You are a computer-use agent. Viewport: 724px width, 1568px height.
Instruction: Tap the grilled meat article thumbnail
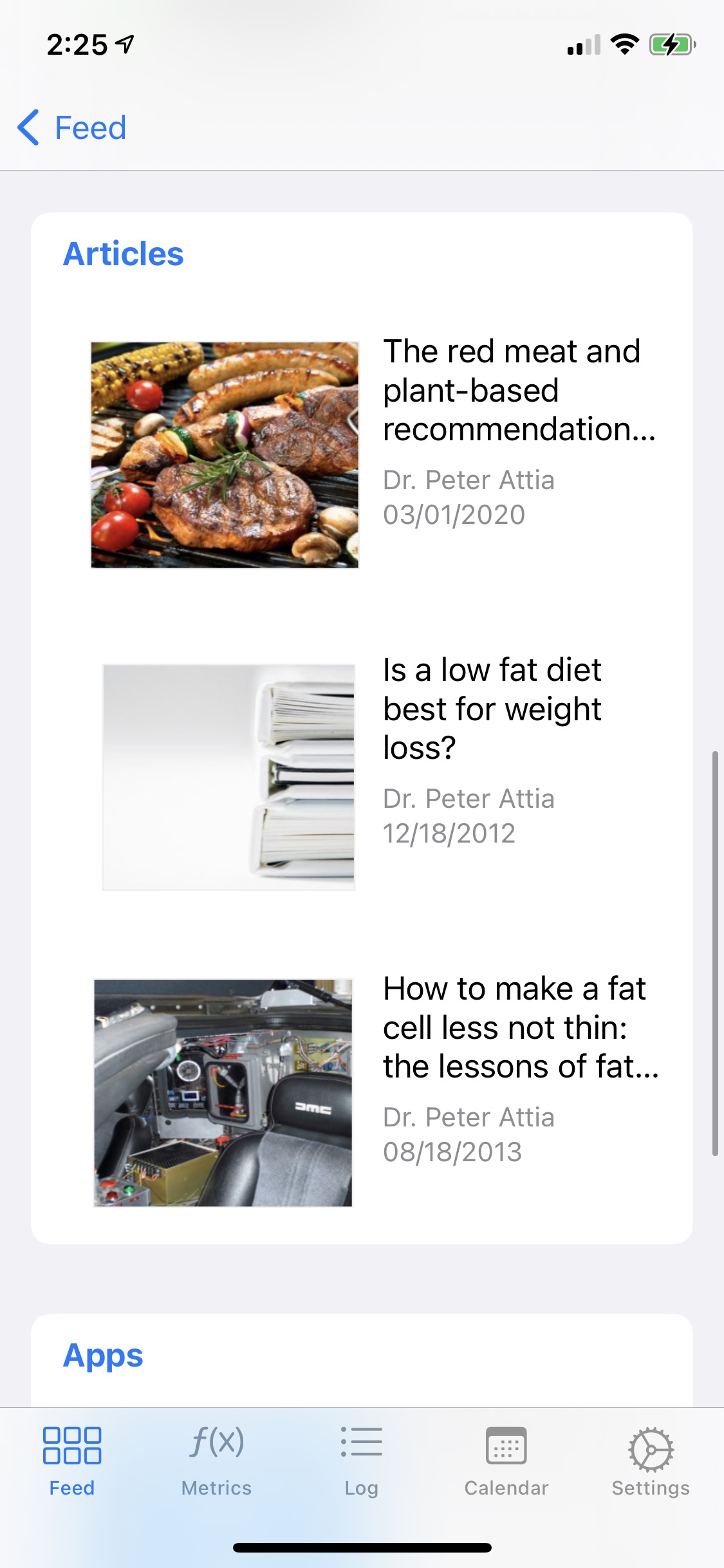coord(225,454)
